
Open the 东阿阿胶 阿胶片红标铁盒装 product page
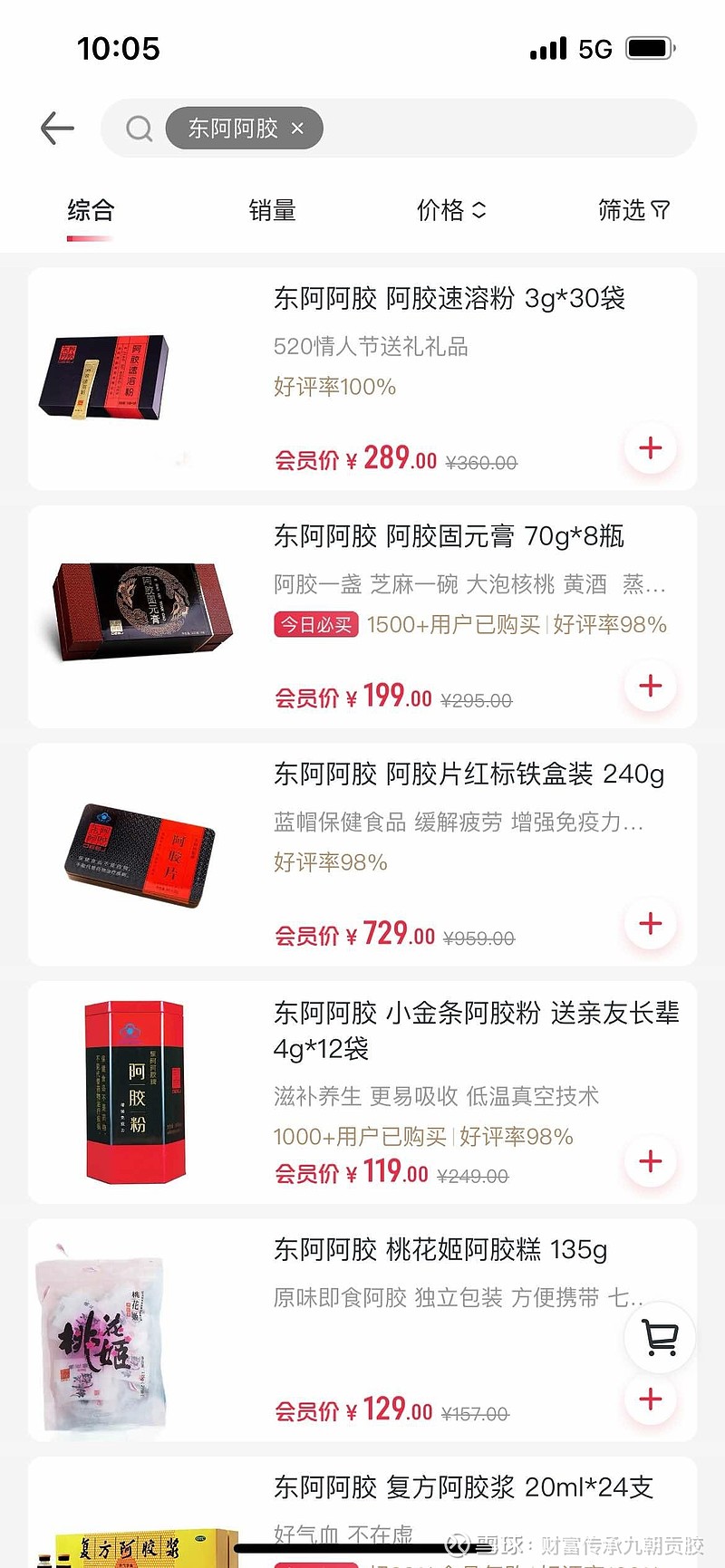469,774
